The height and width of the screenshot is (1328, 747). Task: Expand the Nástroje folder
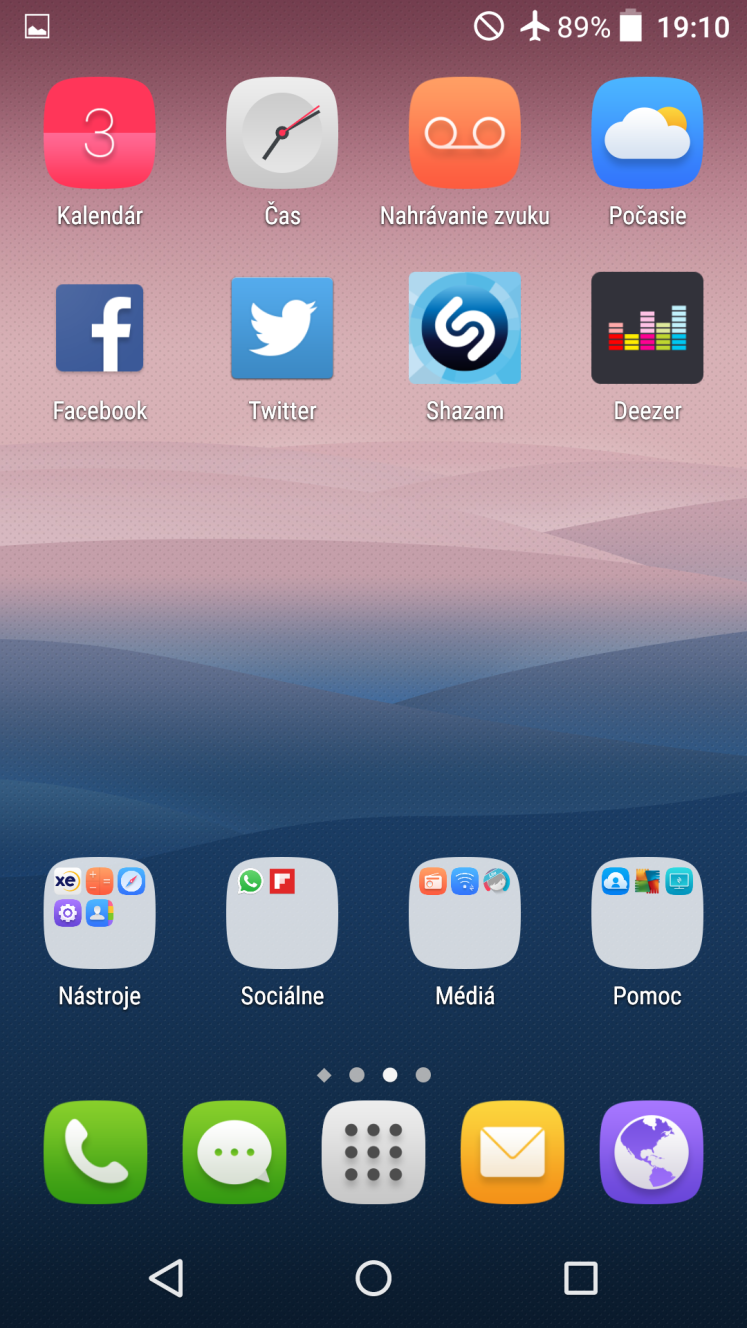99,913
